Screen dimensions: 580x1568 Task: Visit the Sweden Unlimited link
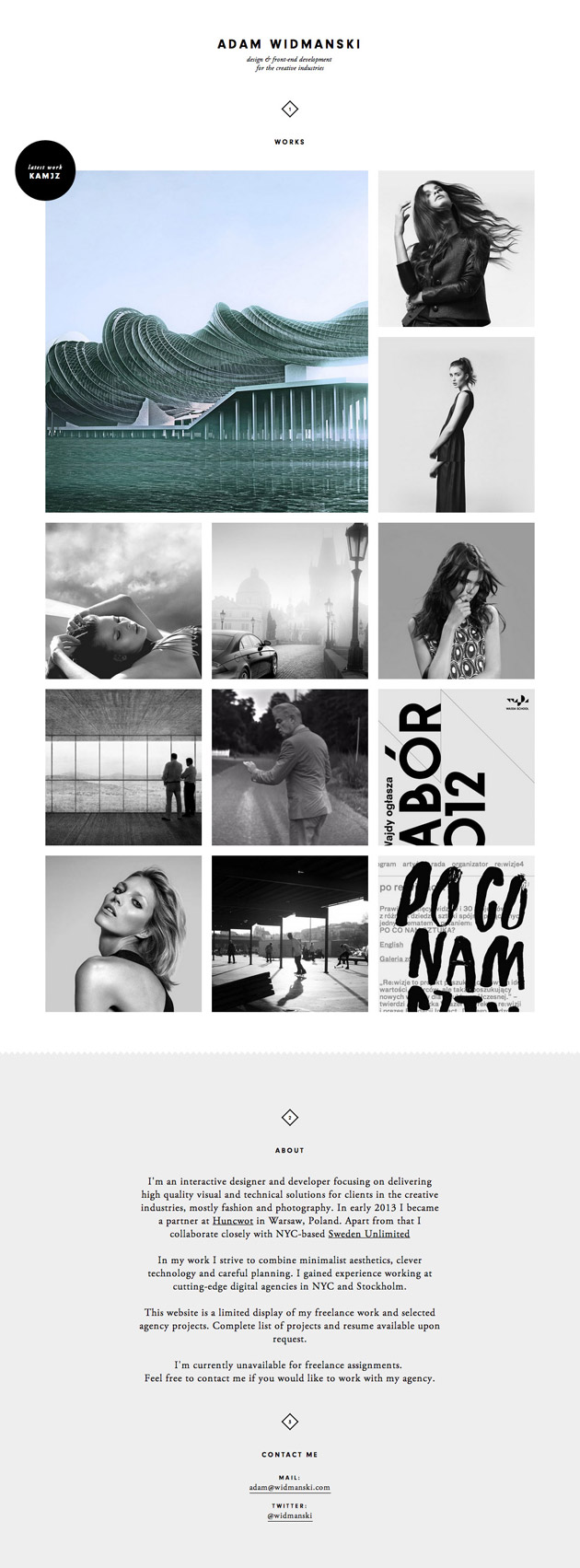point(368,1234)
